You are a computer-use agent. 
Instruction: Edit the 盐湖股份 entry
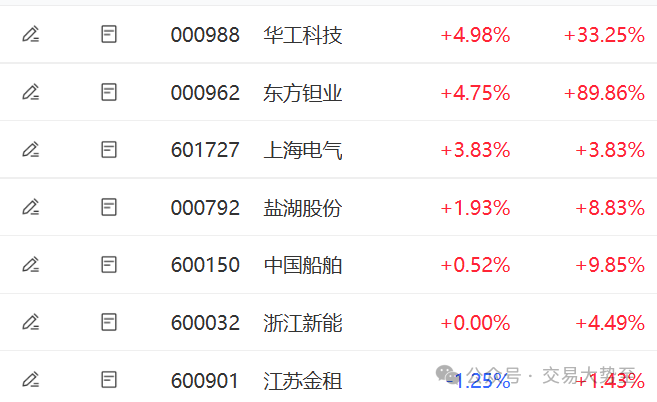(31, 208)
